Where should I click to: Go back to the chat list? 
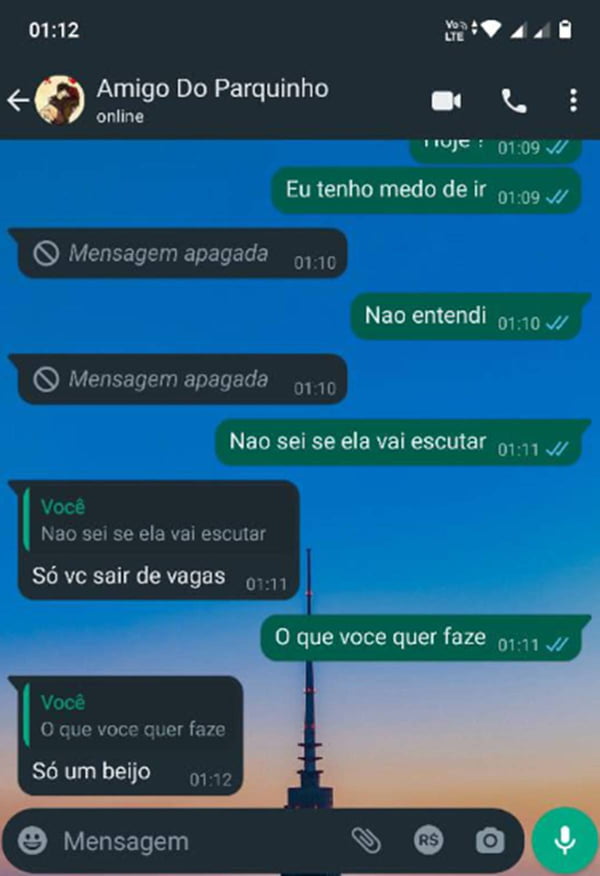(19, 100)
